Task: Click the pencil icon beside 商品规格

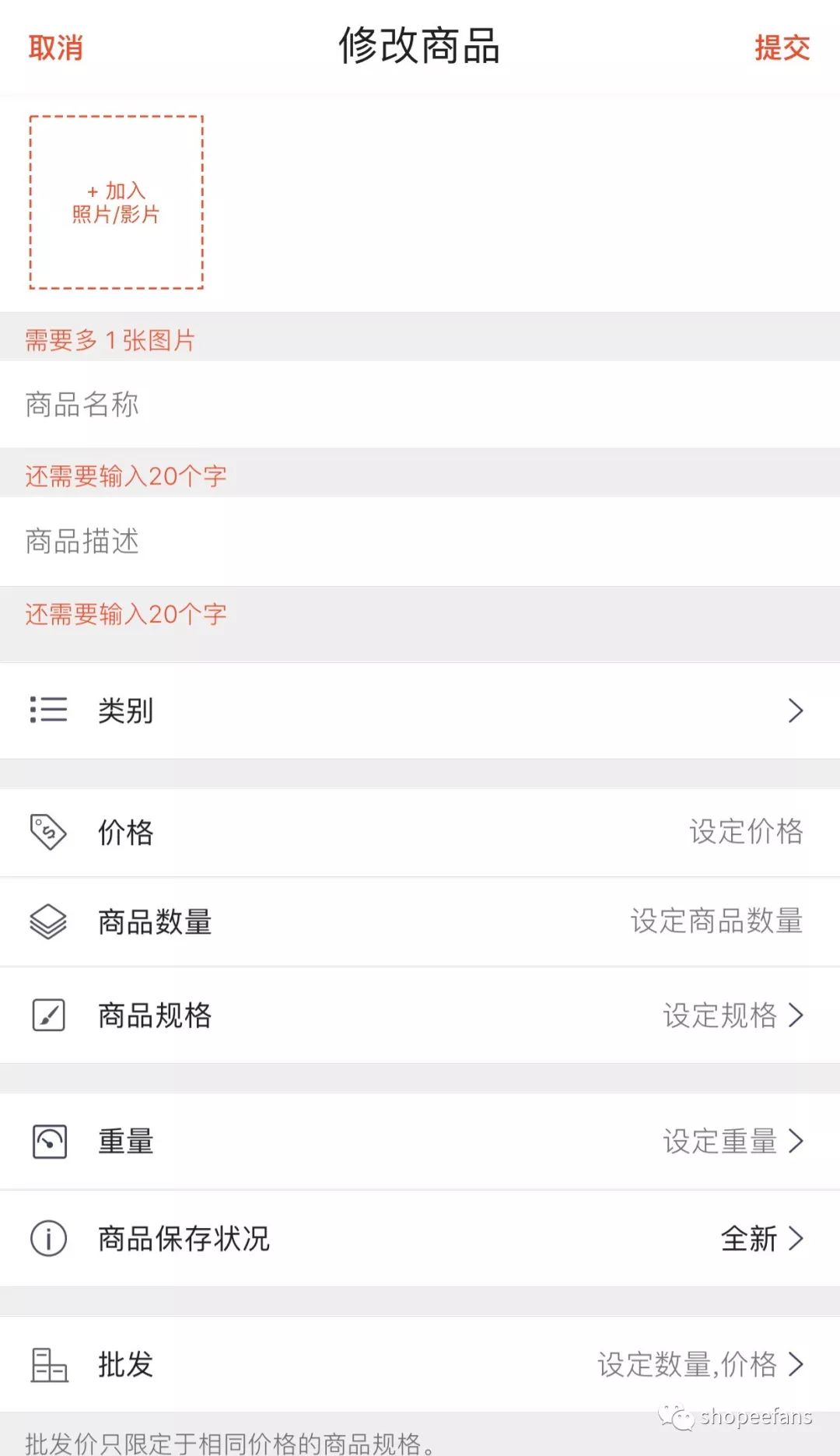Action: pyautogui.click(x=48, y=1016)
